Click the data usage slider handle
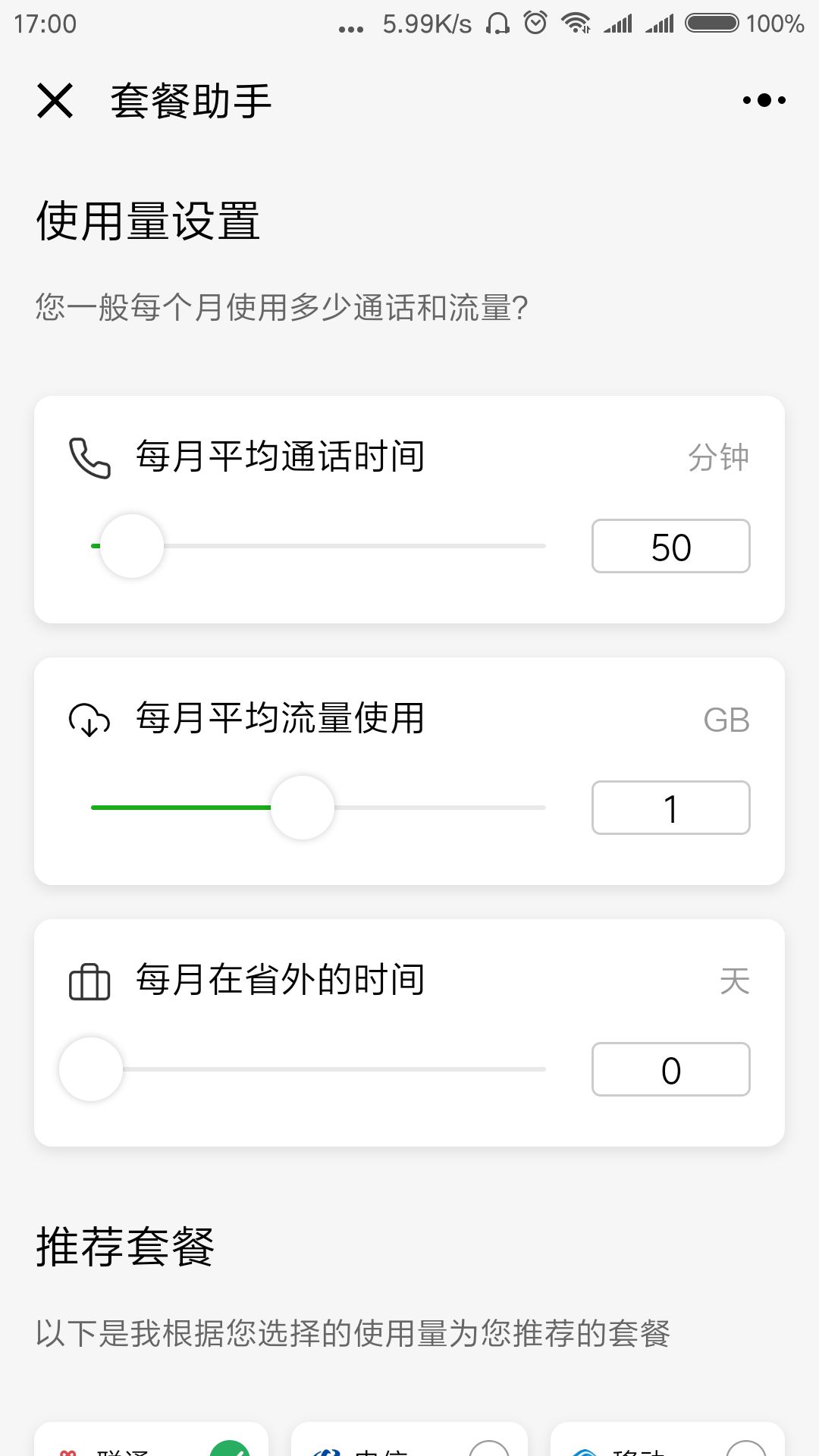This screenshot has width=819, height=1456. (303, 808)
